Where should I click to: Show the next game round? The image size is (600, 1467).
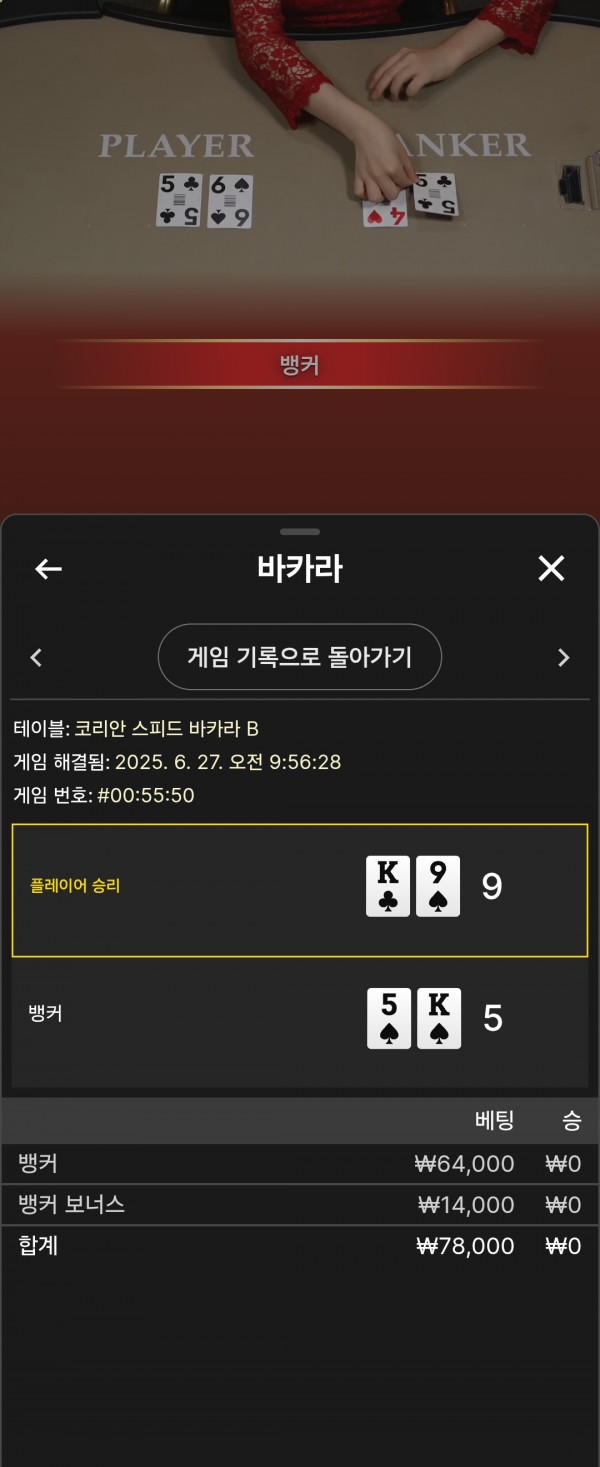(563, 657)
